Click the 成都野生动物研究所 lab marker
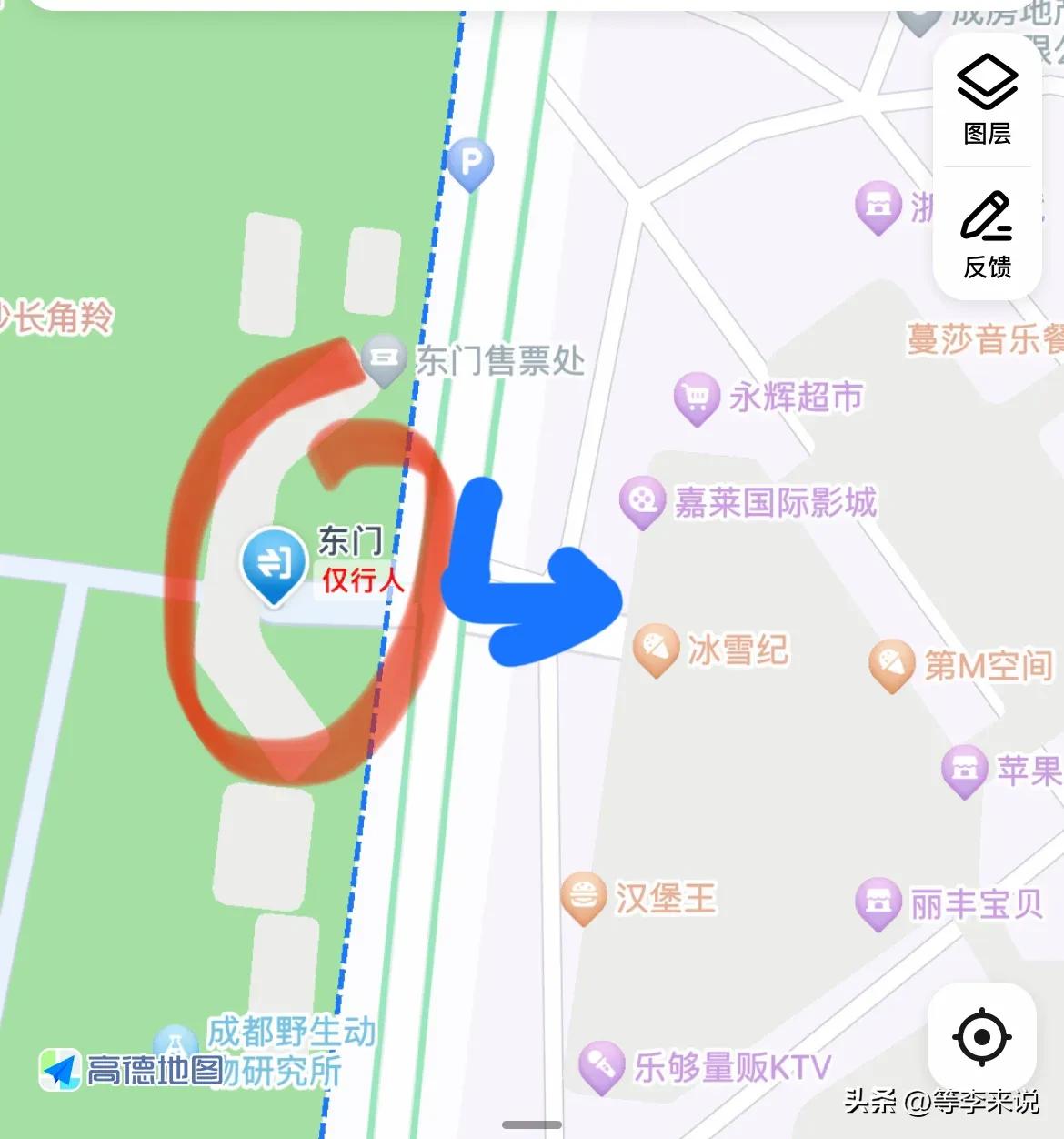This screenshot has height=1139, width=1064. [x=176, y=1042]
